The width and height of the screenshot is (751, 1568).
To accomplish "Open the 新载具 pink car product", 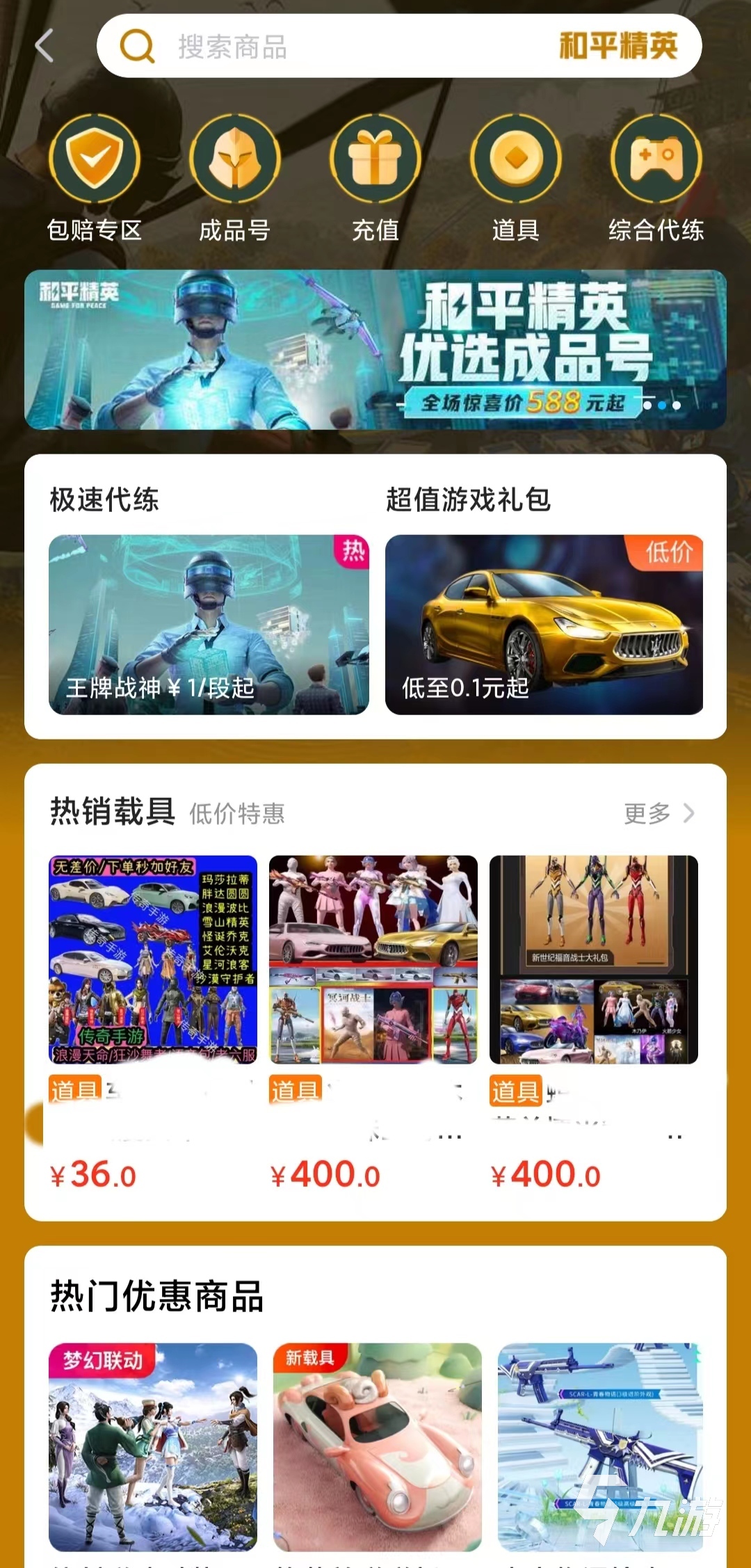I will (377, 1447).
